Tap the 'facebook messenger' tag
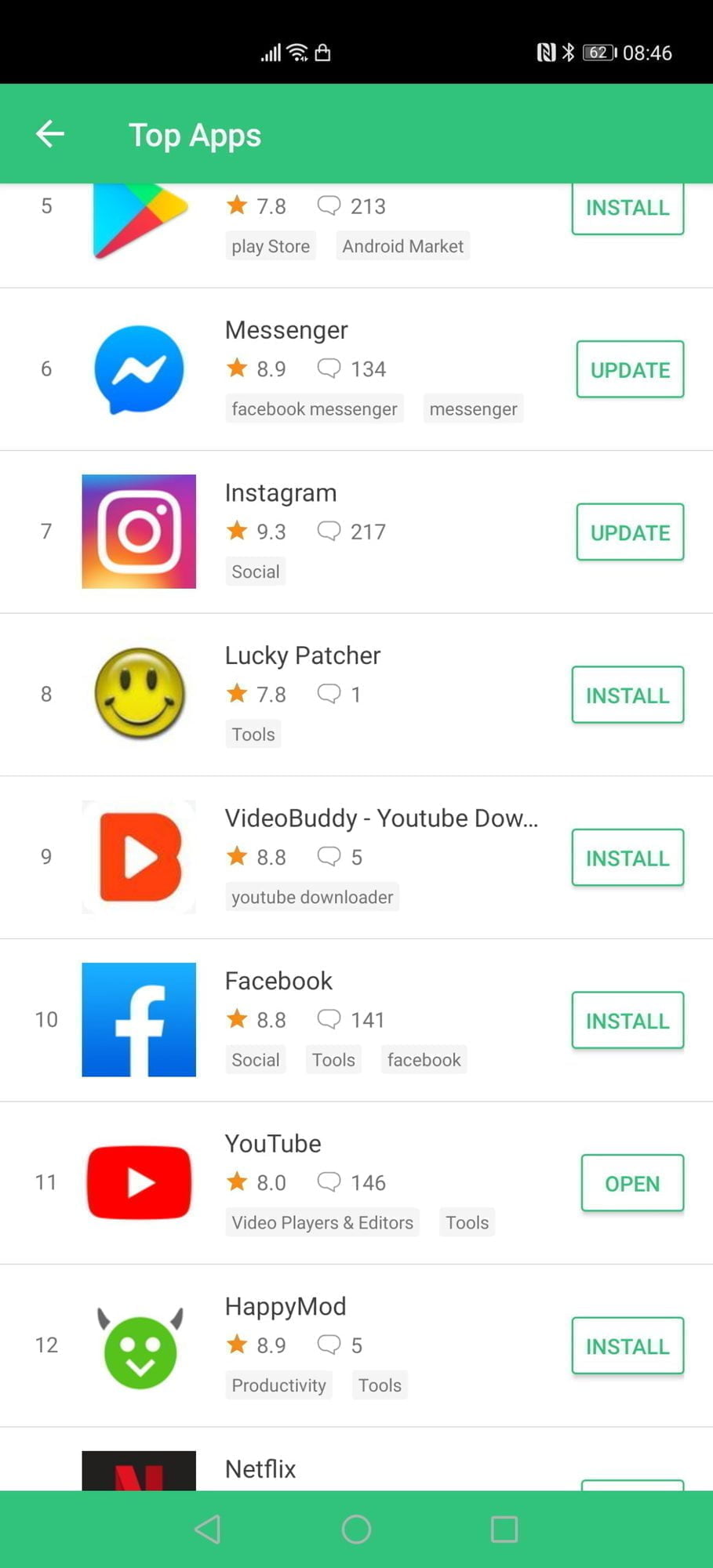This screenshot has width=713, height=1568. [x=315, y=409]
